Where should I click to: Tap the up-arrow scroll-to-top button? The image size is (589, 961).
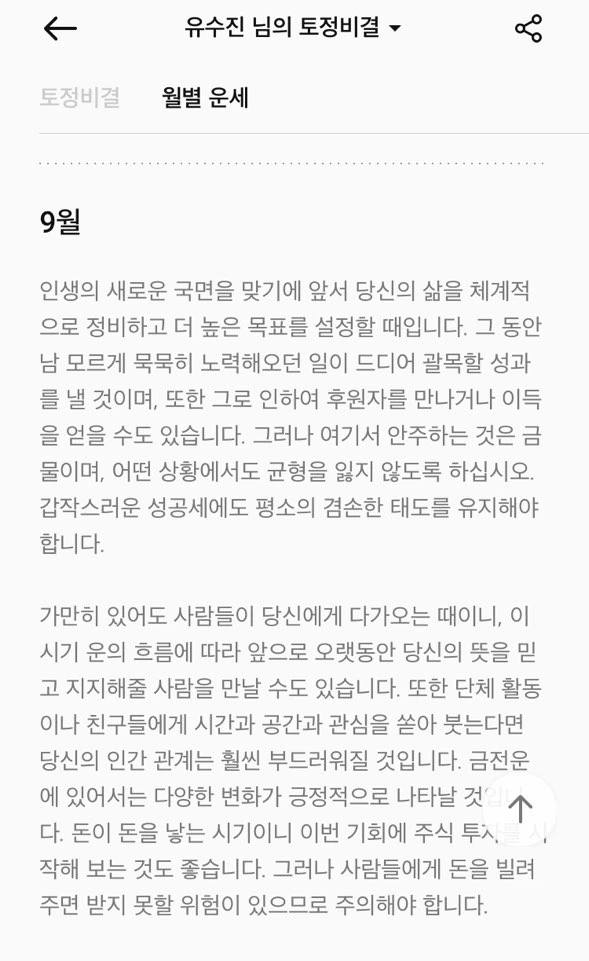coord(520,809)
